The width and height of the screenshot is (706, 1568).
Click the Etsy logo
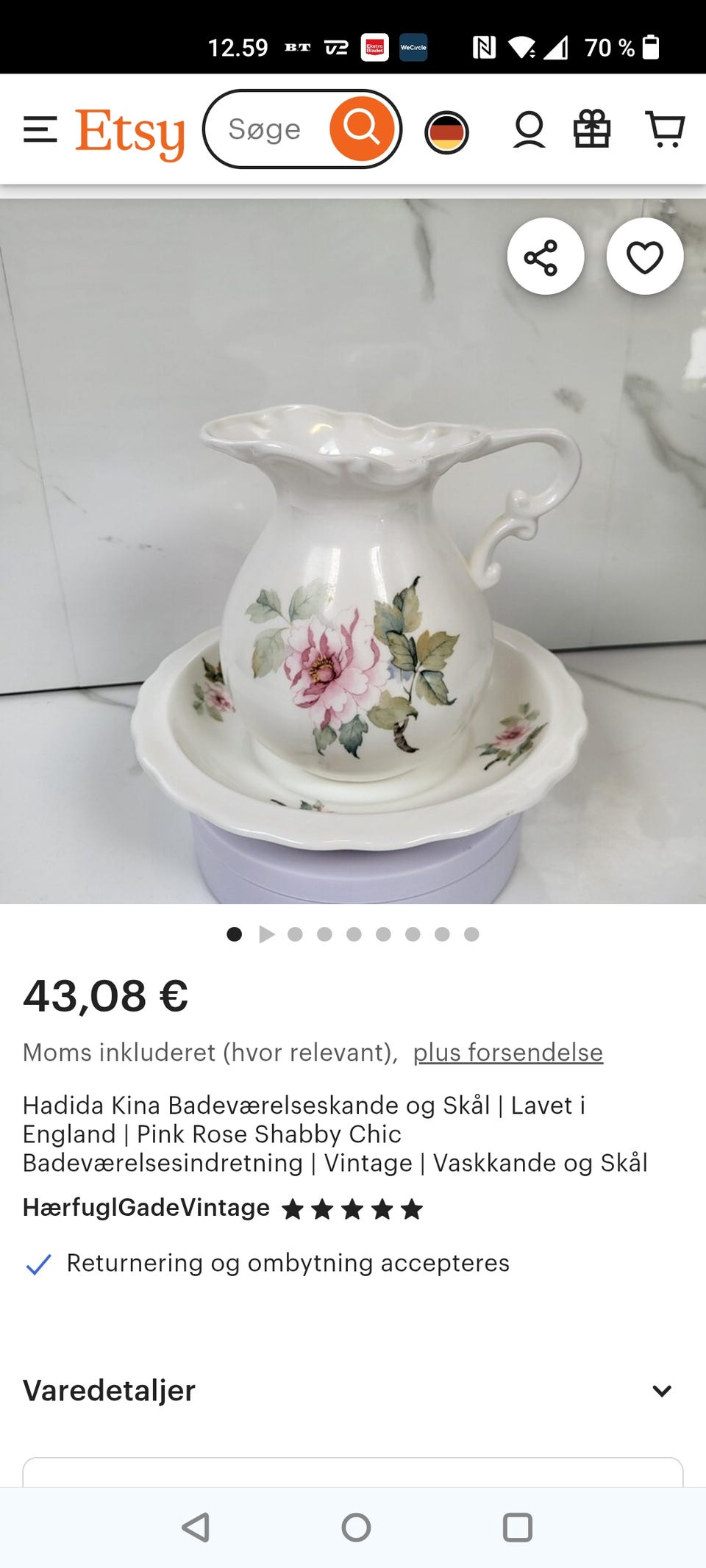pyautogui.click(x=129, y=131)
